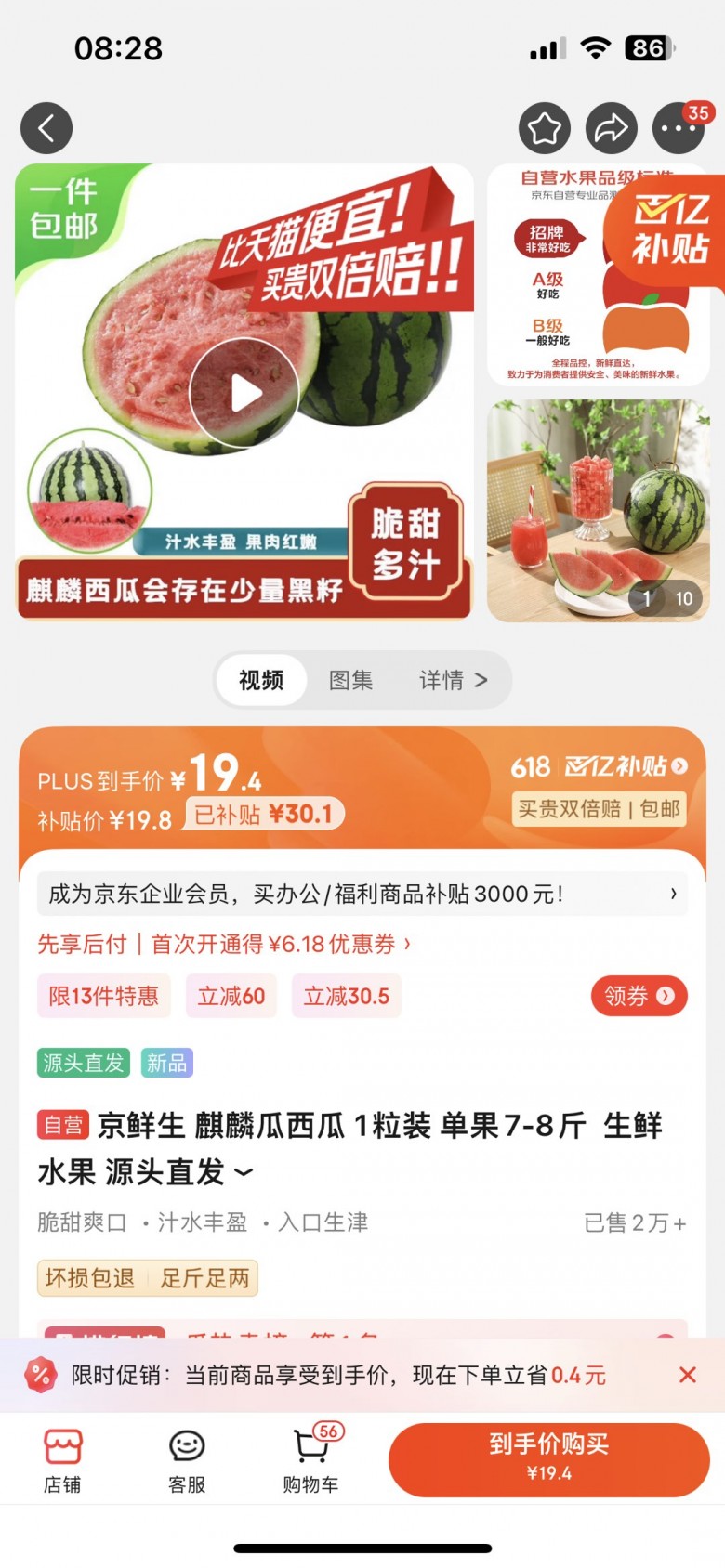Open the 详情 tab
This screenshot has width=725, height=1568.
pos(453,680)
